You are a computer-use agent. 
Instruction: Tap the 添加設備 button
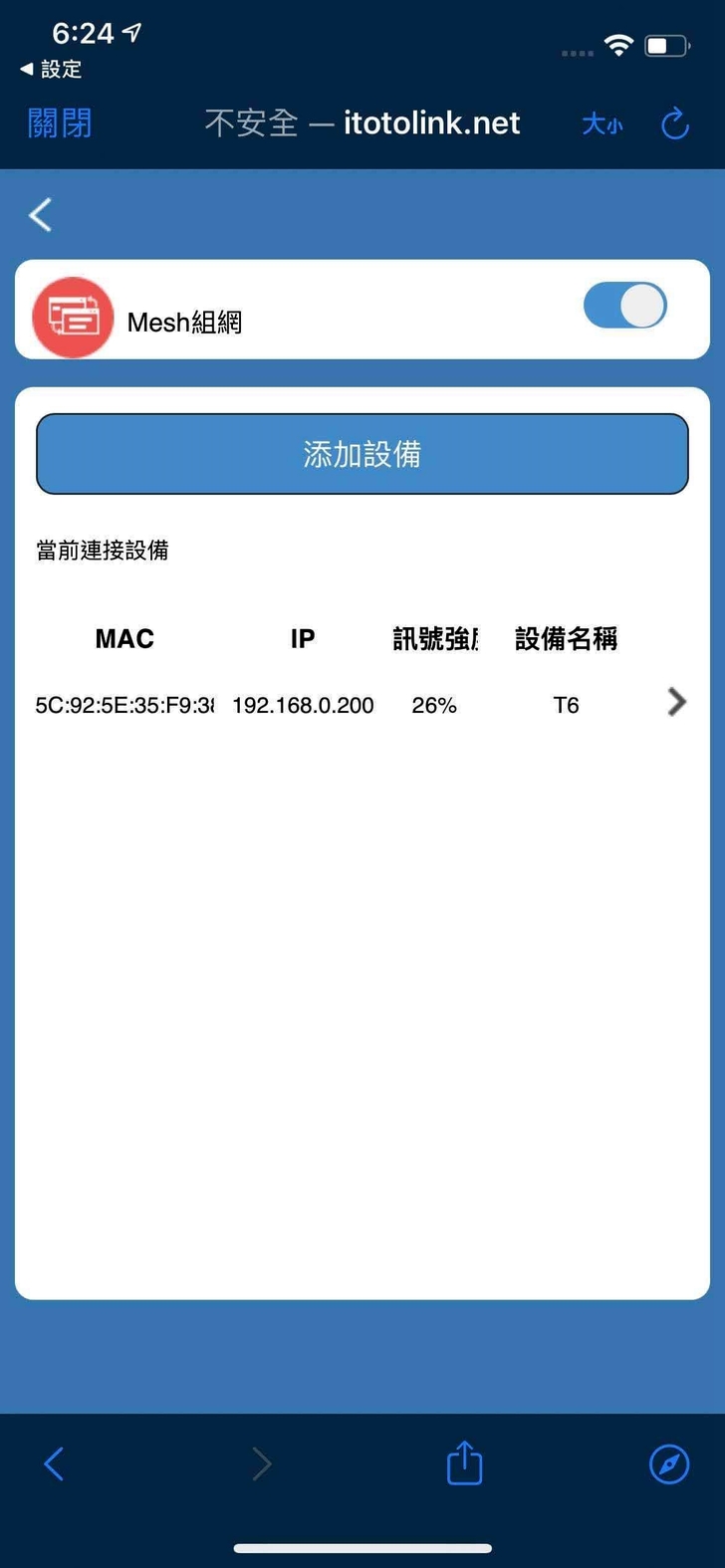pos(362,454)
